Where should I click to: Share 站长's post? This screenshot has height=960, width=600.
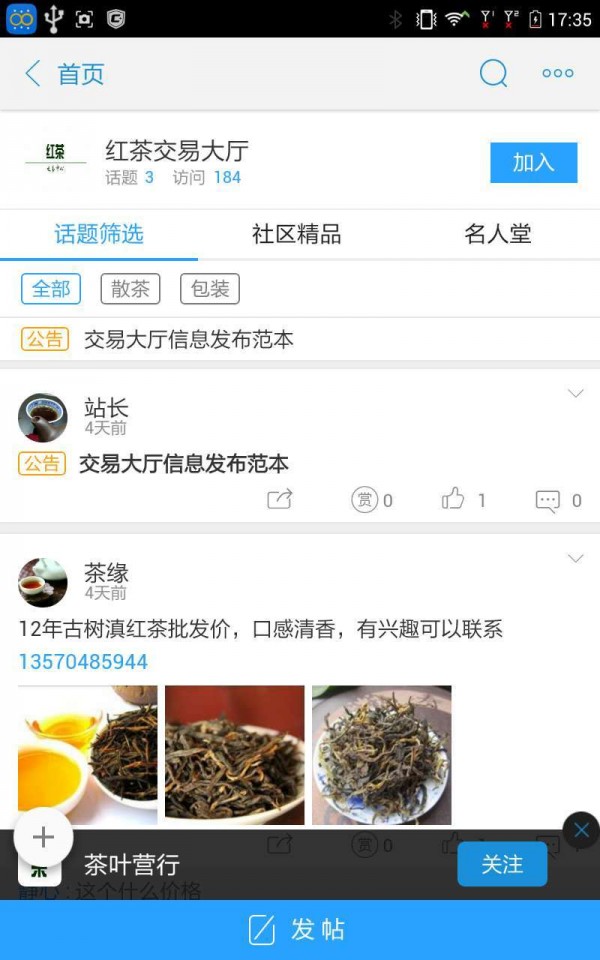click(280, 500)
